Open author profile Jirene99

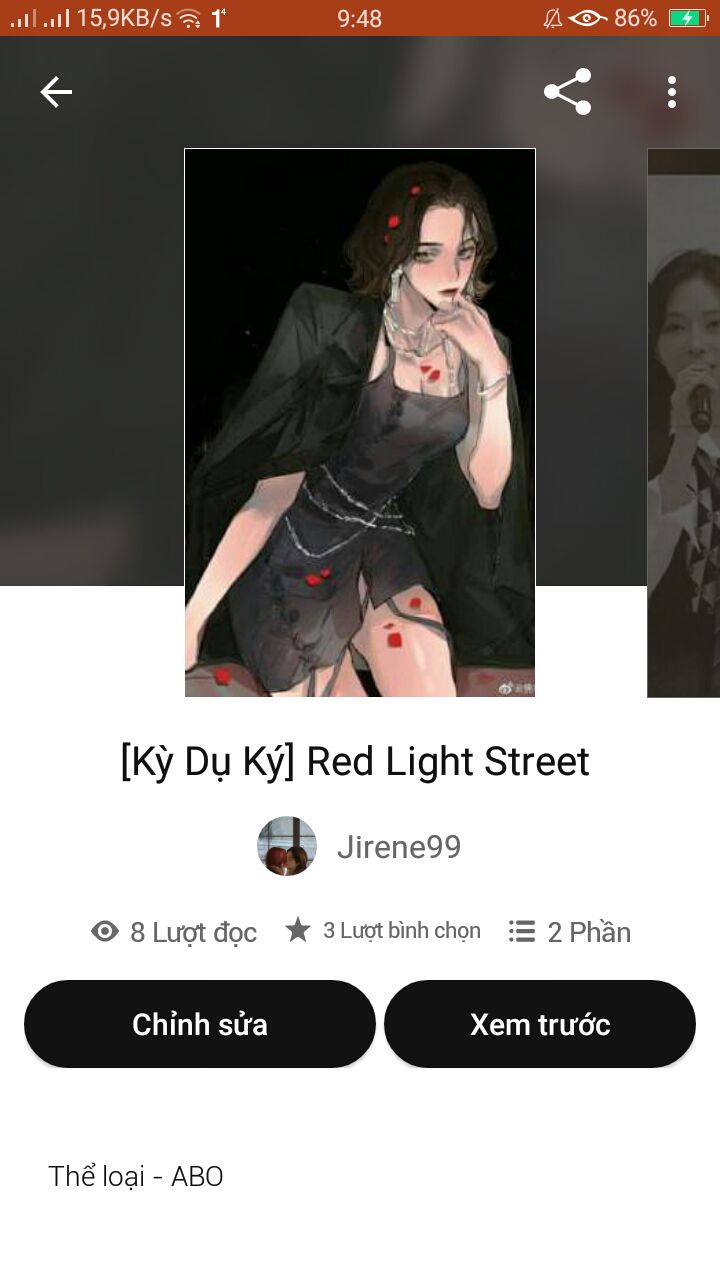pyautogui.click(x=398, y=847)
